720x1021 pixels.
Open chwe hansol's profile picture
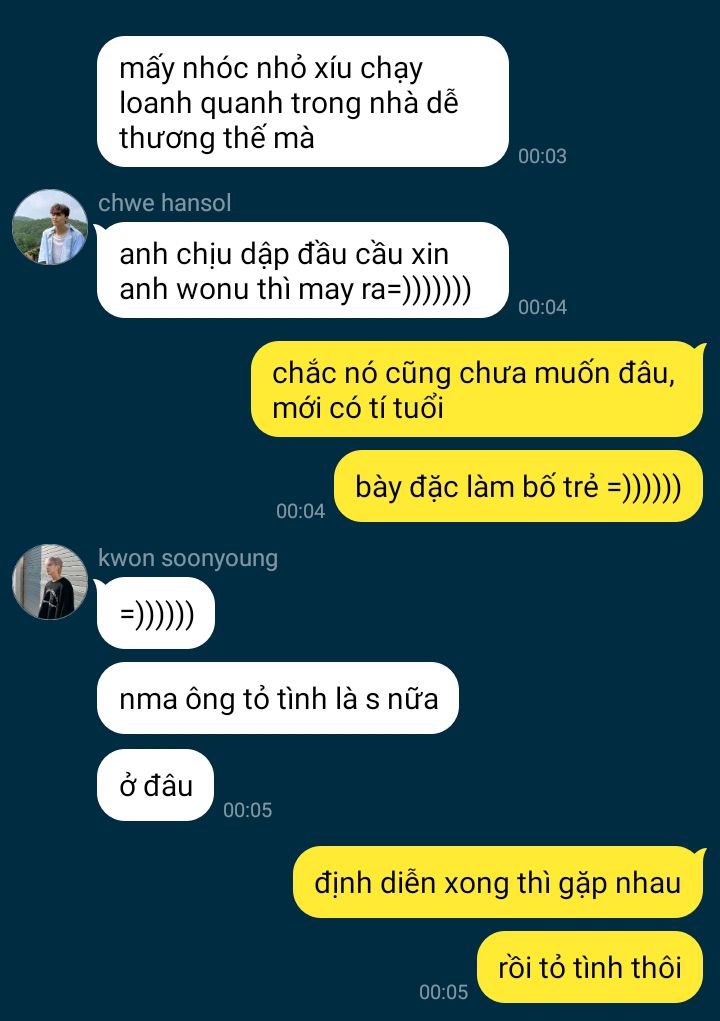(50, 227)
